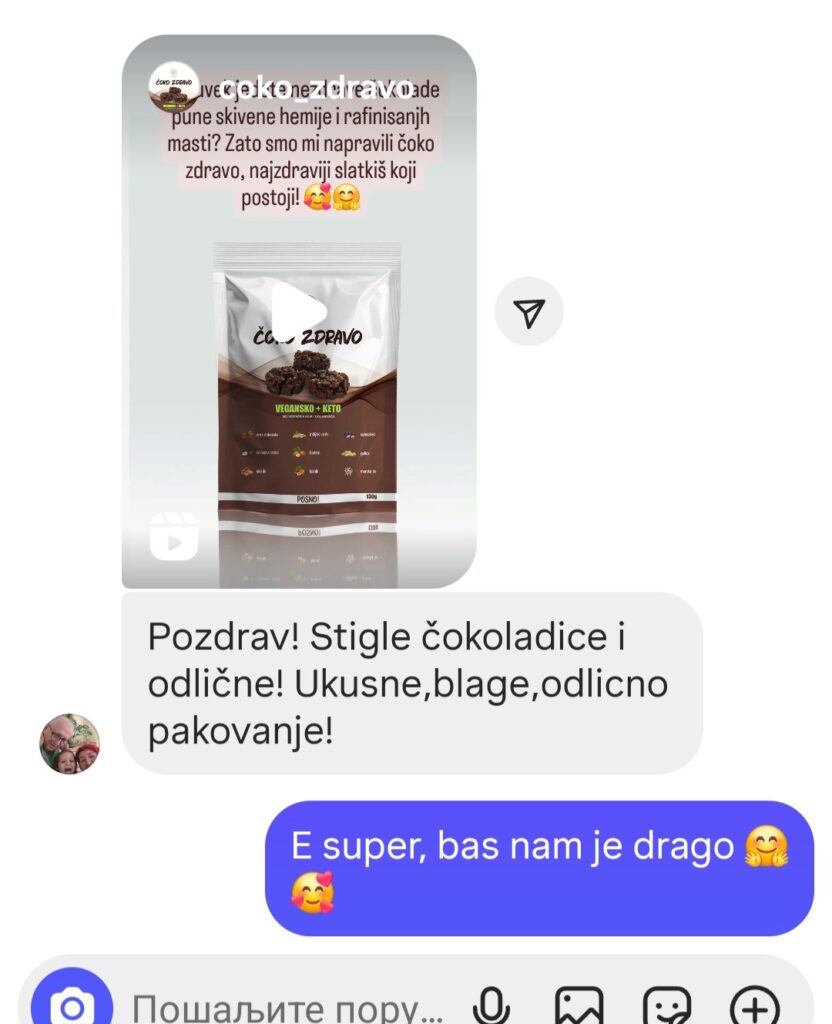Viewport: 832px width, 1024px height.
Task: Open the sticker picker
Action: click(x=667, y=1006)
